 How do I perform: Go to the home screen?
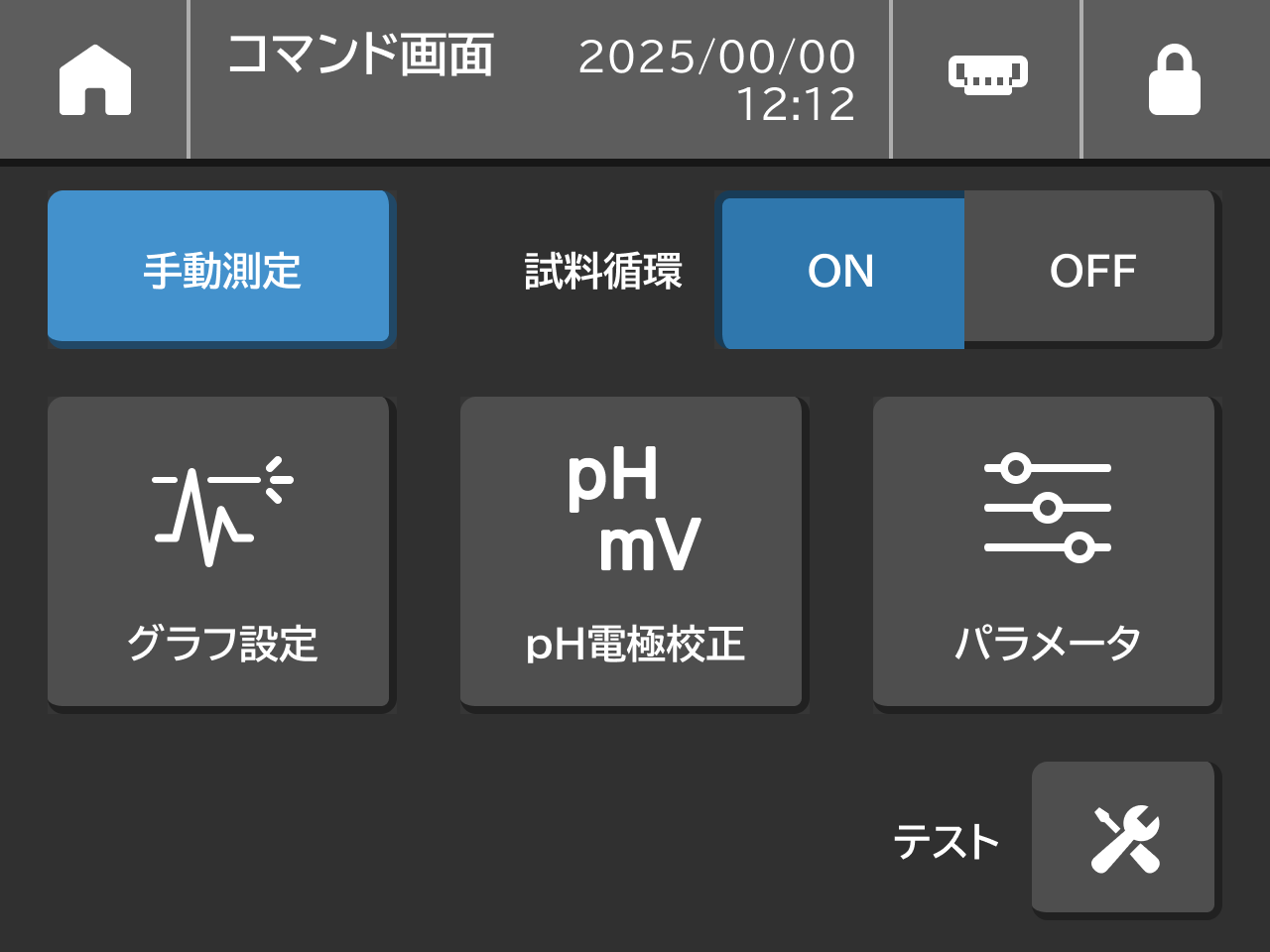94,79
